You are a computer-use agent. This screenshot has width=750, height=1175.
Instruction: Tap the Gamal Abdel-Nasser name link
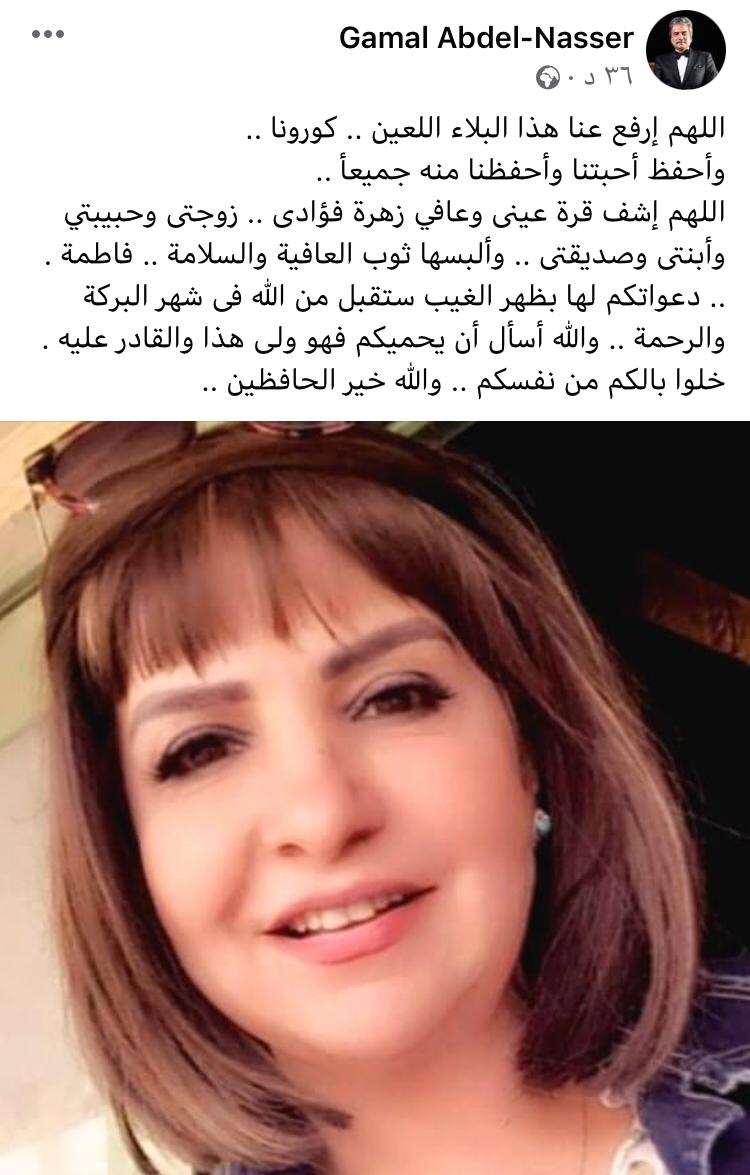click(486, 38)
